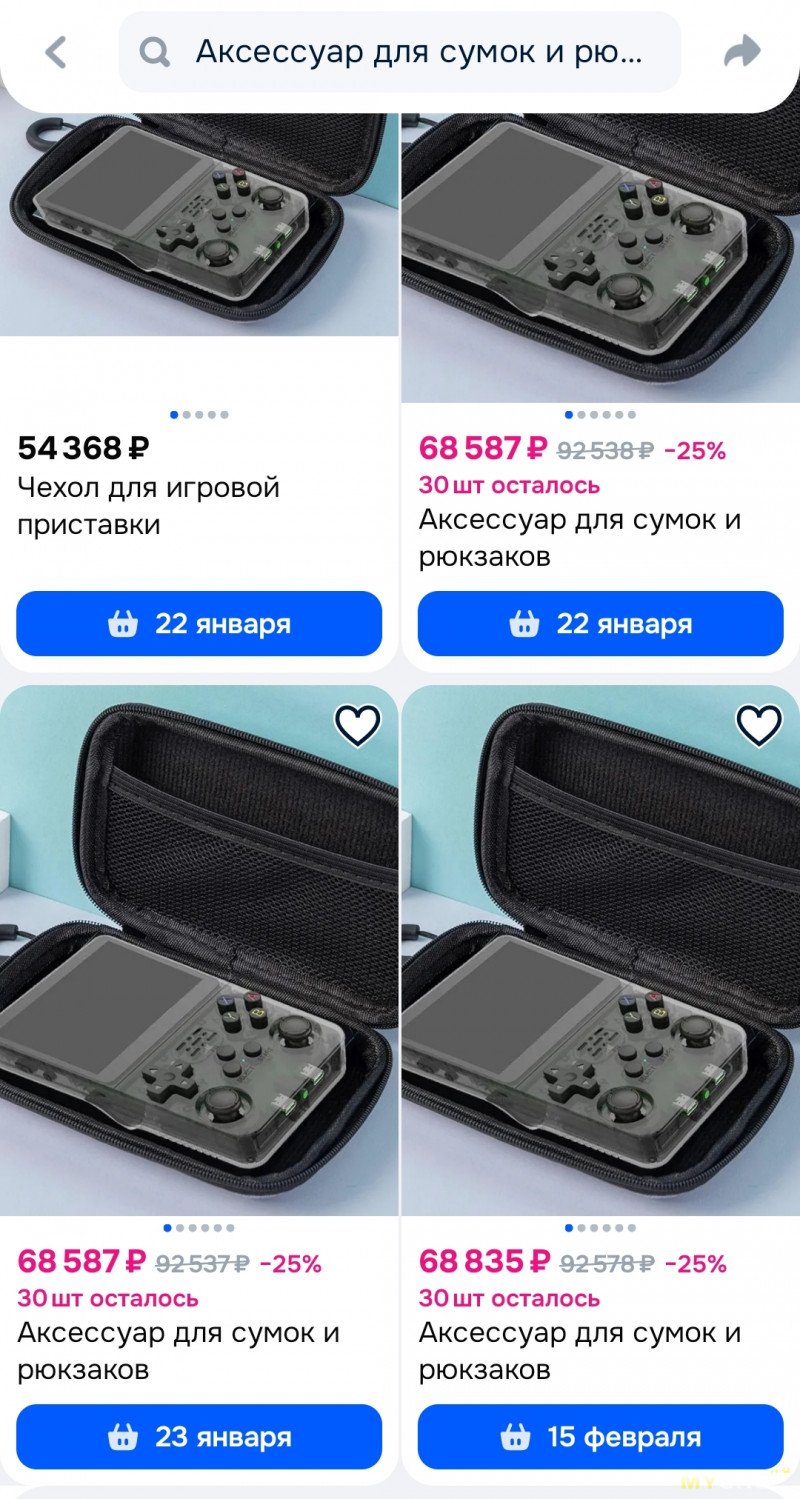Add to cart with "23 января" delivery
The width and height of the screenshot is (800, 1499).
(x=199, y=1437)
